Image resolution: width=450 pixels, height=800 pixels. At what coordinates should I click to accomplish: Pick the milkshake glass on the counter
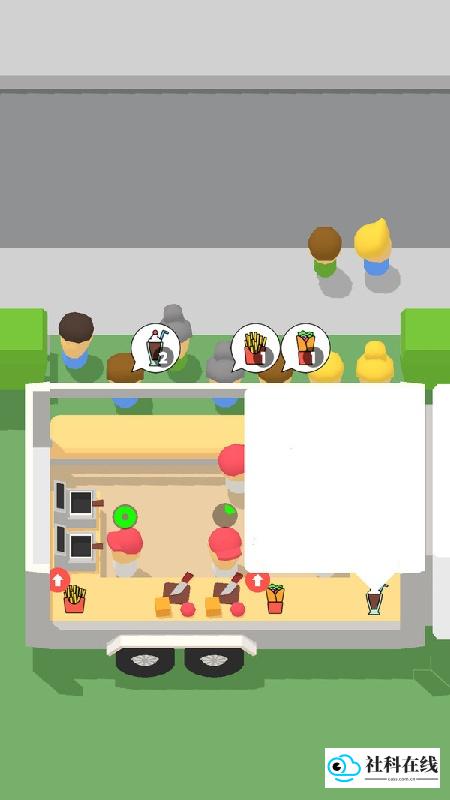[376, 601]
